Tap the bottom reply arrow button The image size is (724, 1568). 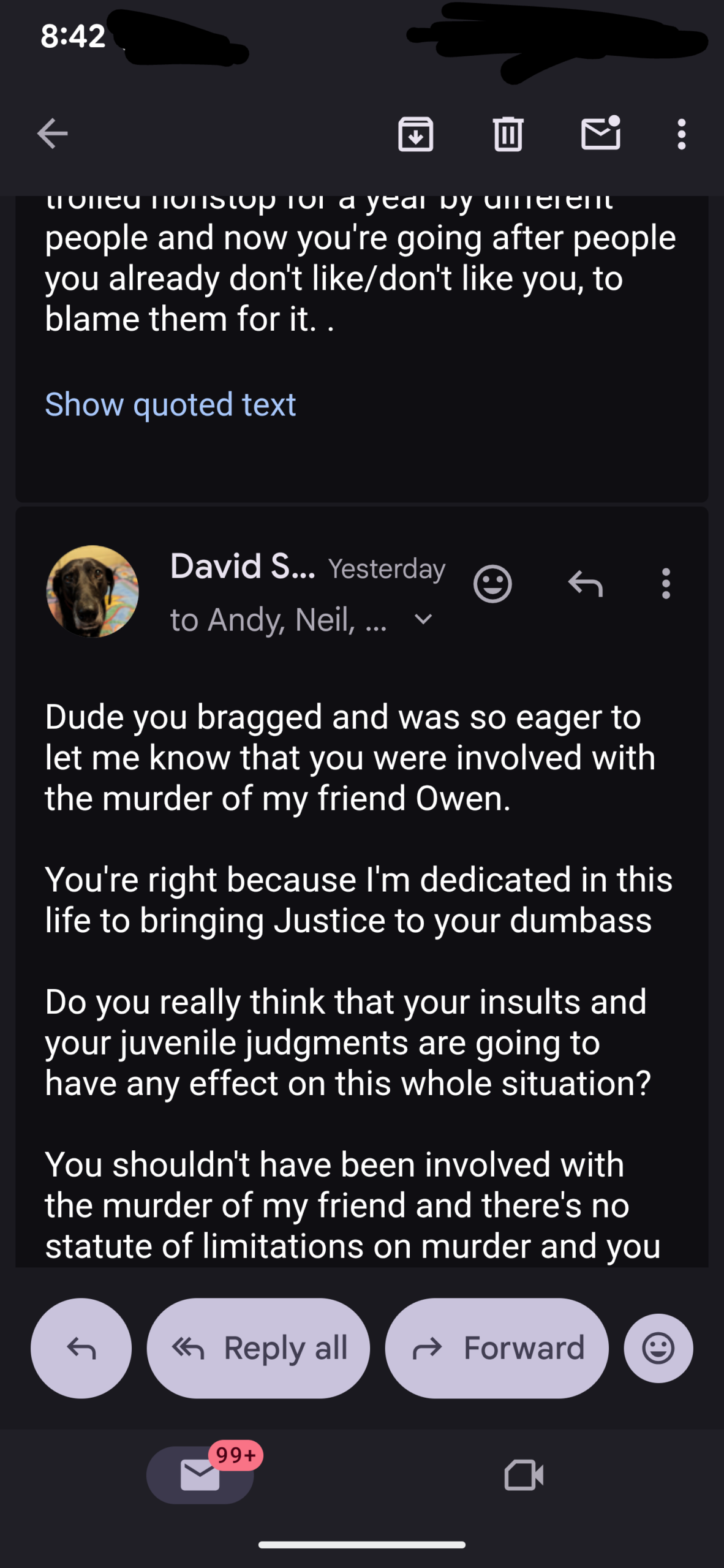tap(81, 1348)
